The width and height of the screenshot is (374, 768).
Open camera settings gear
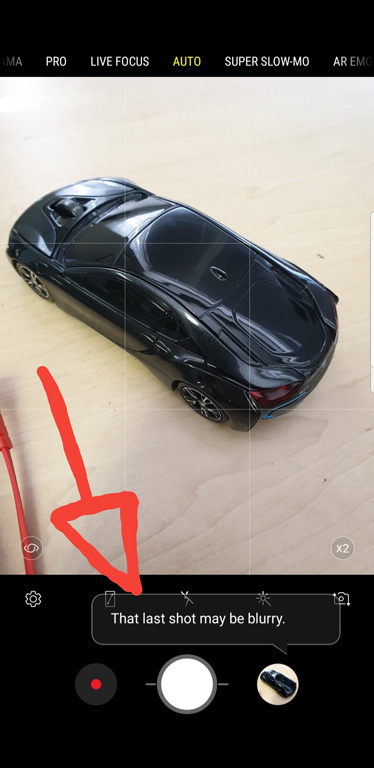33,599
